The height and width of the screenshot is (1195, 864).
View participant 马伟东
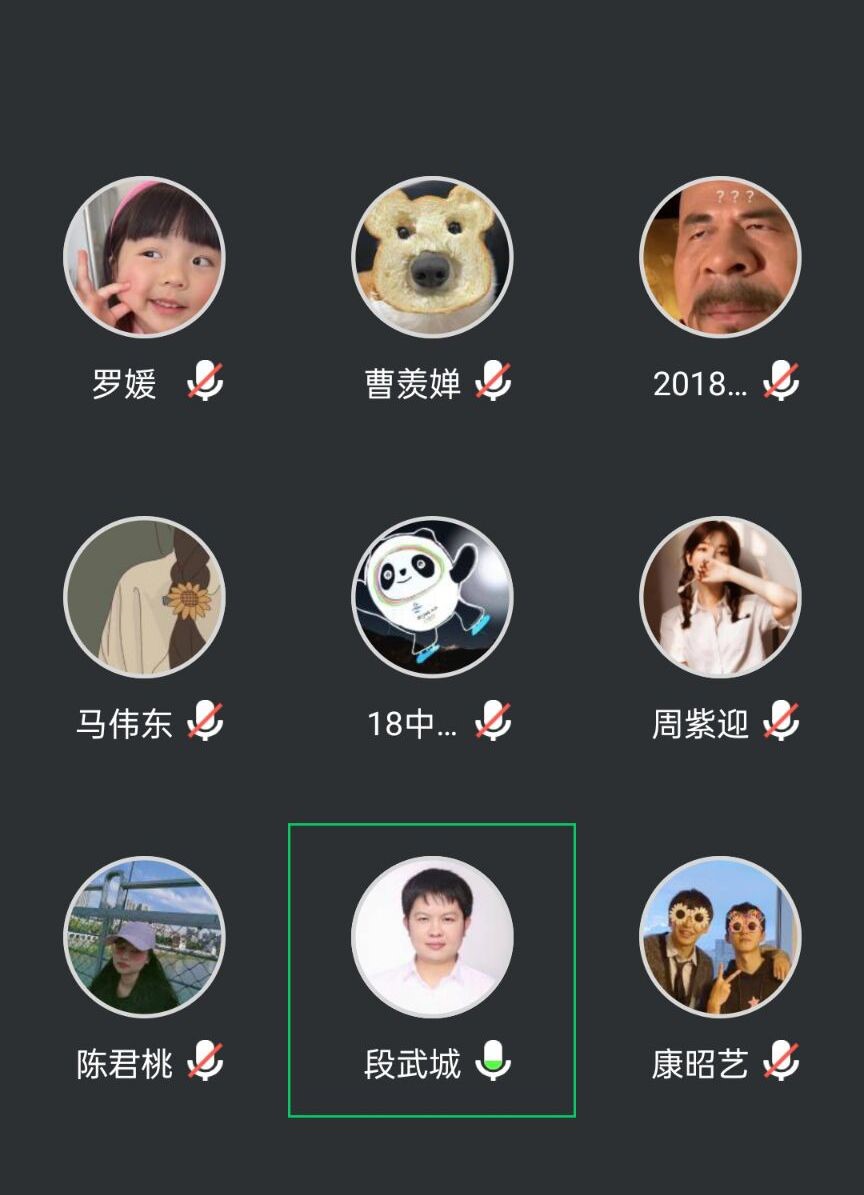(x=144, y=597)
